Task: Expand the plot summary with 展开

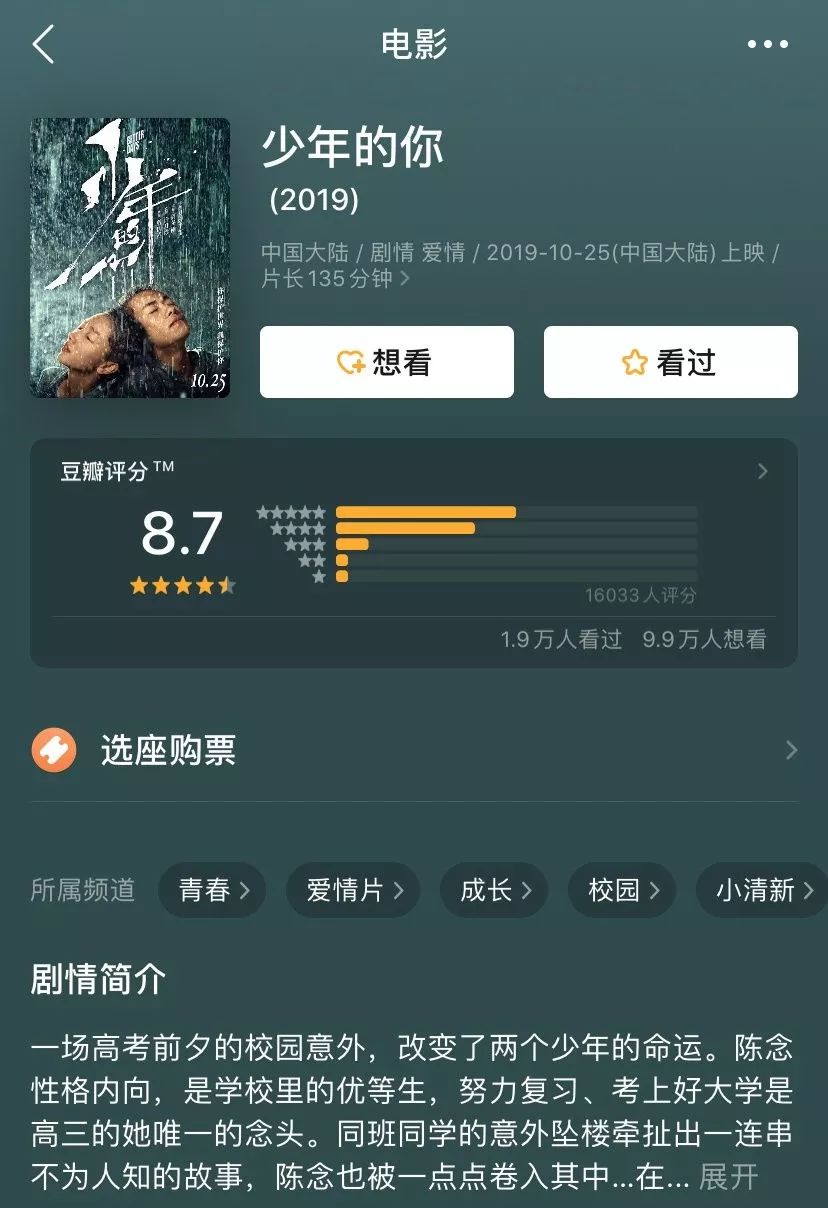Action: pyautogui.click(x=728, y=1177)
